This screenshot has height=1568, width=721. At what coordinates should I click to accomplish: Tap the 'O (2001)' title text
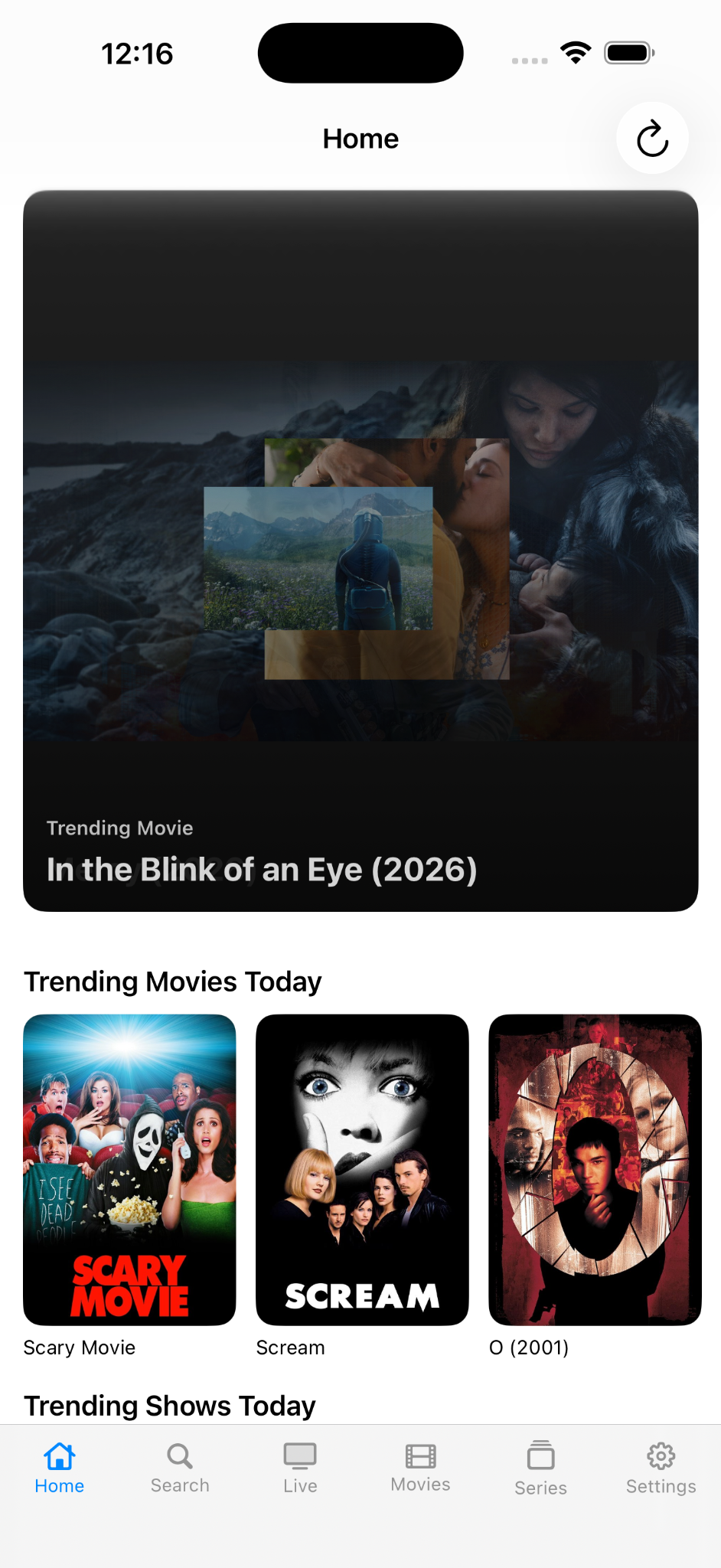529,1347
